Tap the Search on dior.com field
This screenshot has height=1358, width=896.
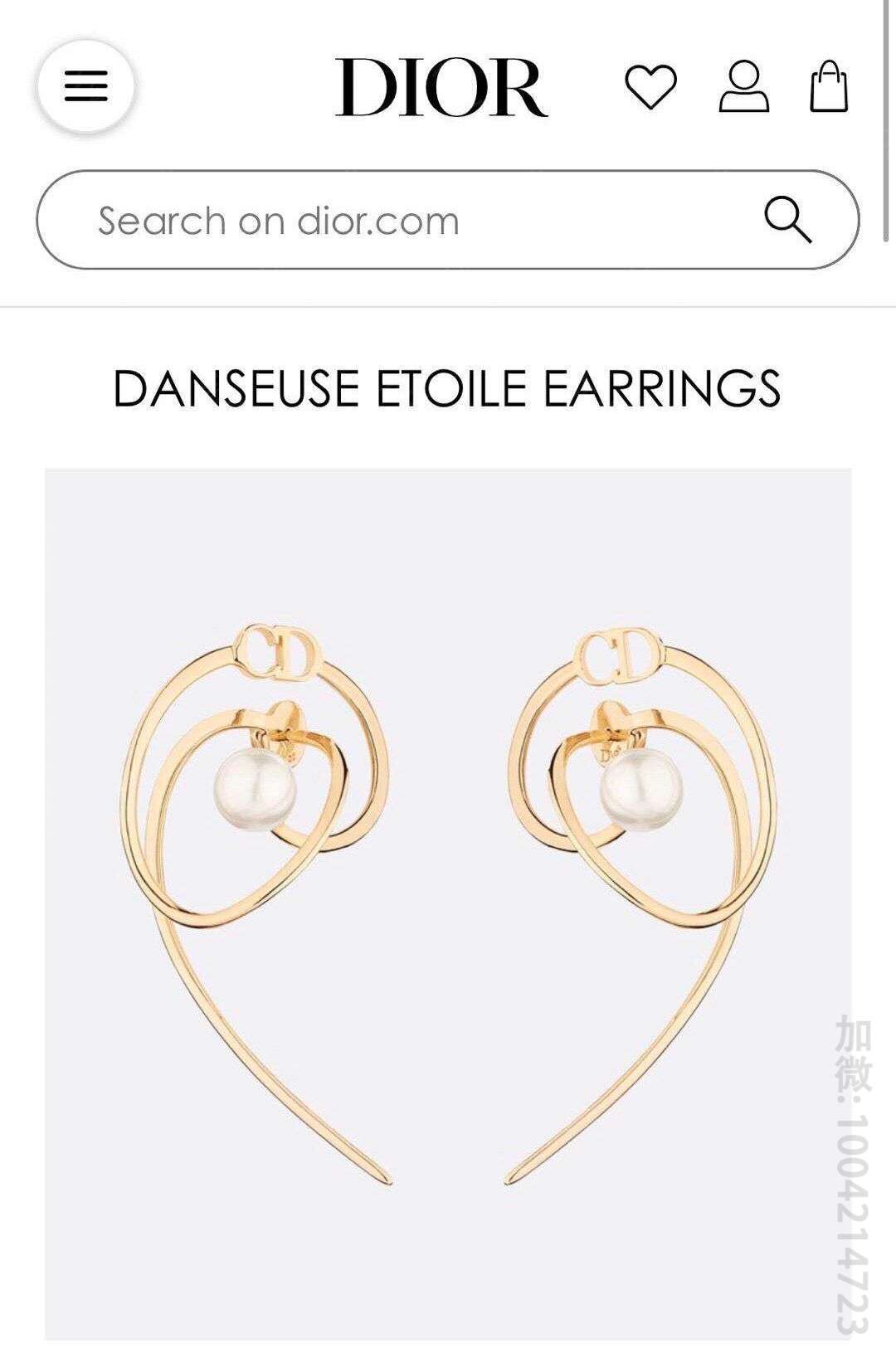click(398, 221)
